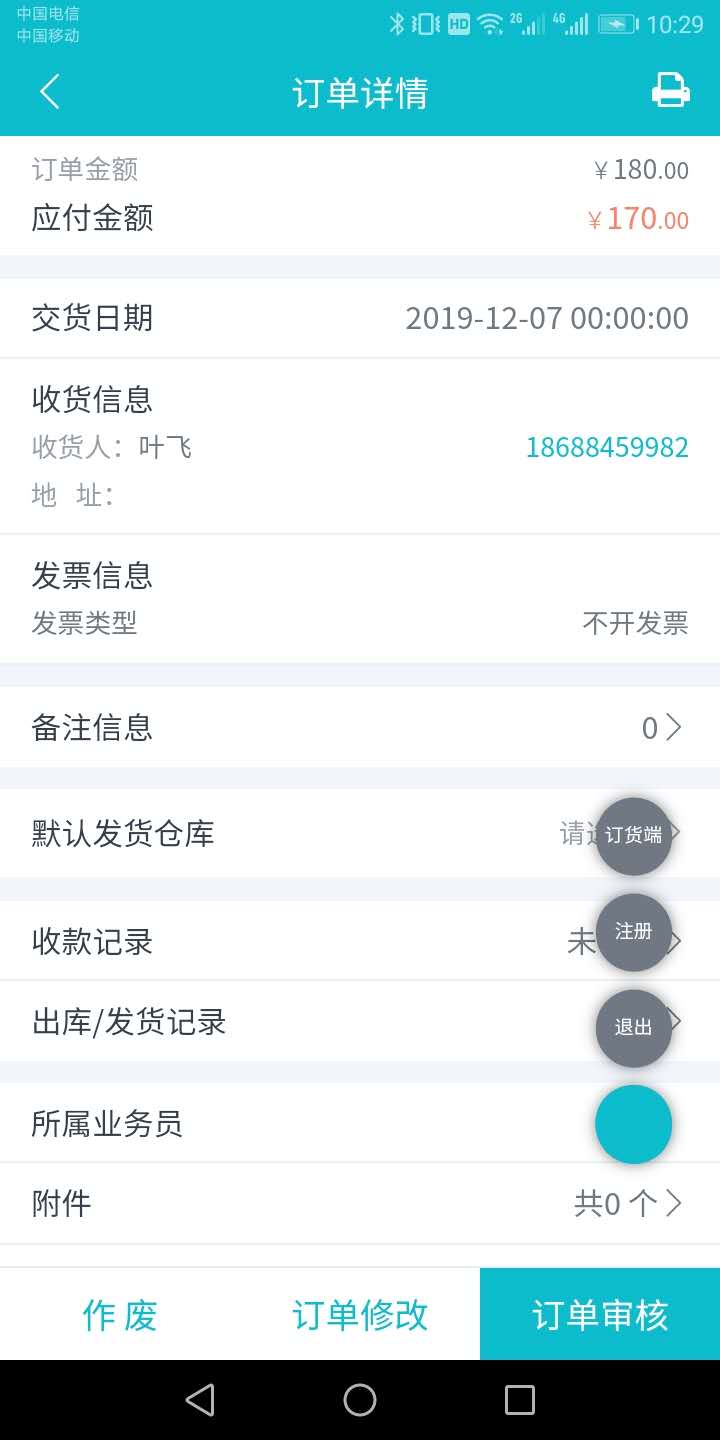Screen dimensions: 720x1440
Task: Call the recipient's phone number 18688459982
Action: pyautogui.click(x=607, y=447)
